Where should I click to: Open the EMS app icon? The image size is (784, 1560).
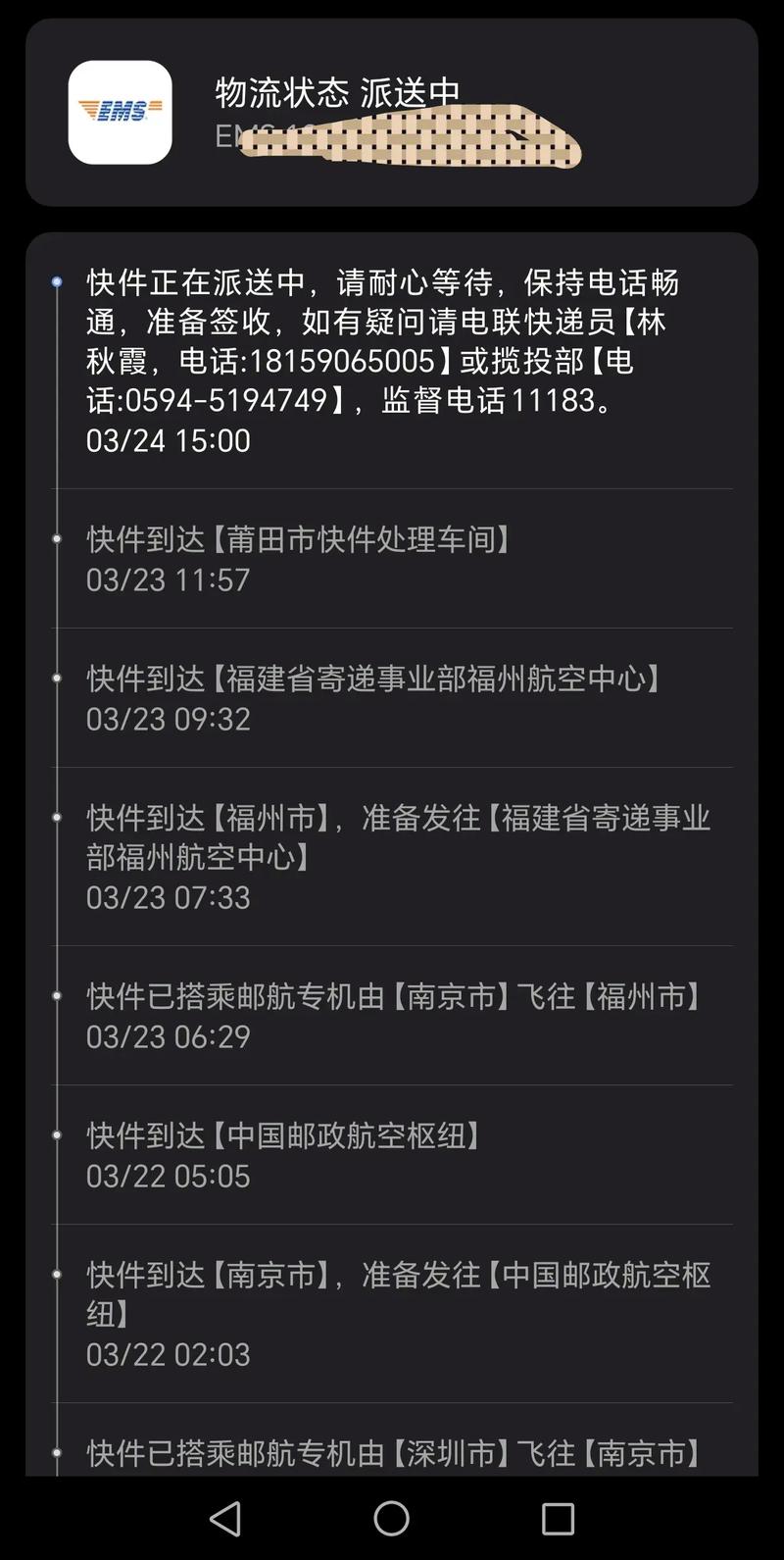coord(120,111)
